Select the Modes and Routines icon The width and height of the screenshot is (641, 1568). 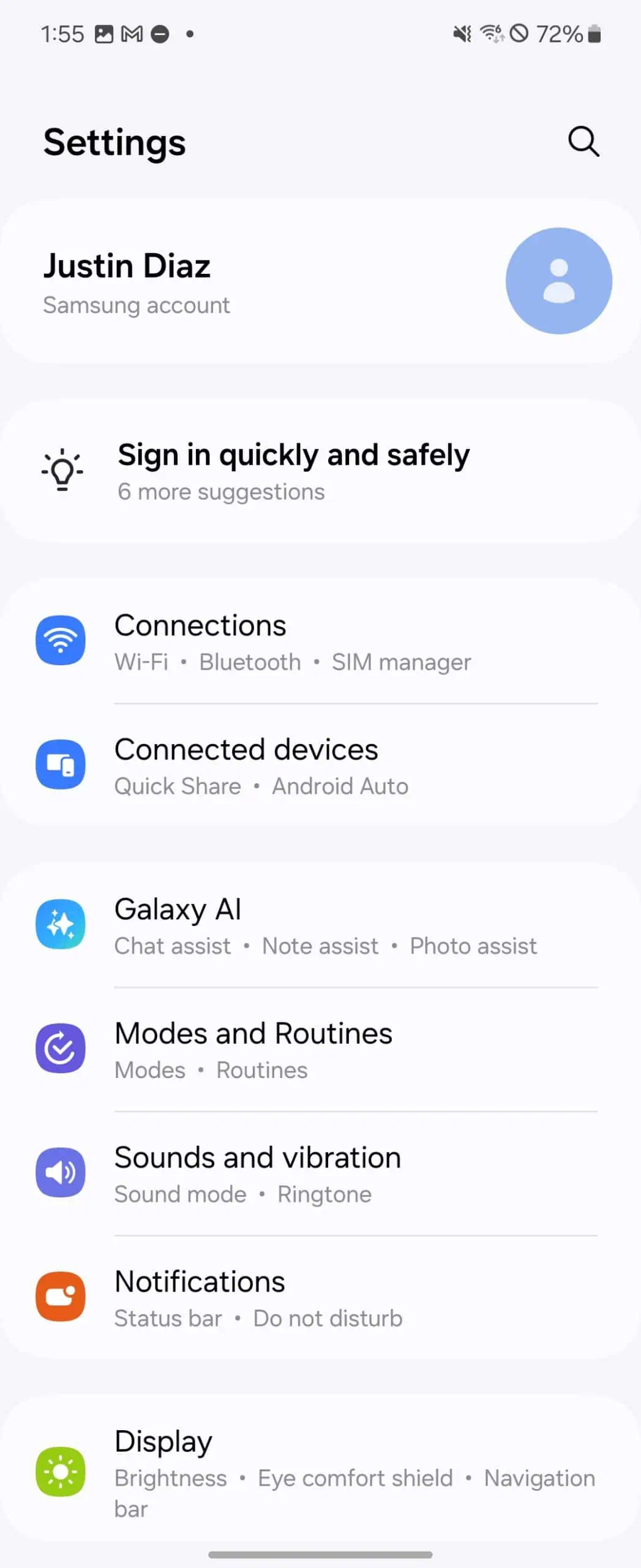click(61, 1048)
